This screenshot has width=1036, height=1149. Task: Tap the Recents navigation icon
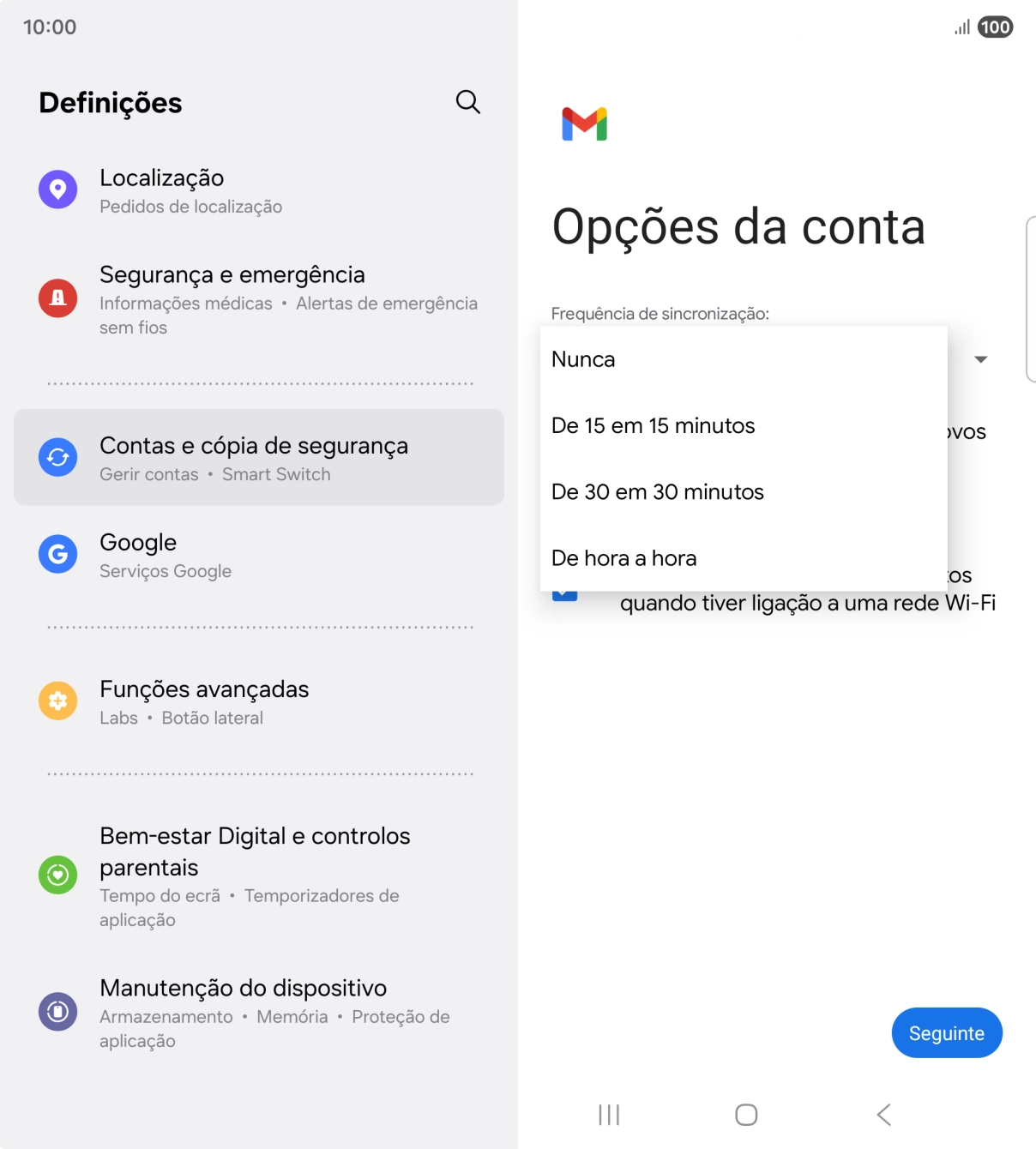[x=608, y=1115]
